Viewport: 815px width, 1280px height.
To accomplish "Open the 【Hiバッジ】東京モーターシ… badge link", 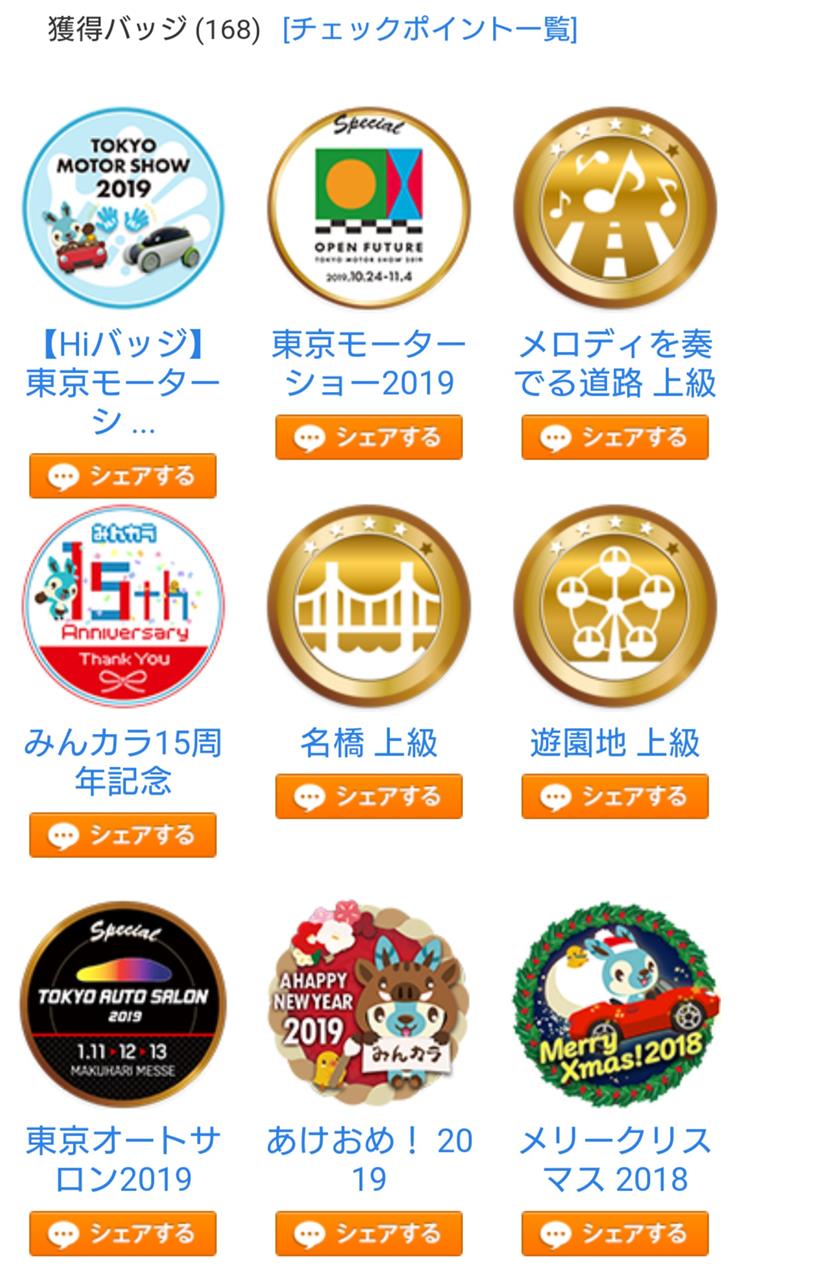I will point(123,383).
